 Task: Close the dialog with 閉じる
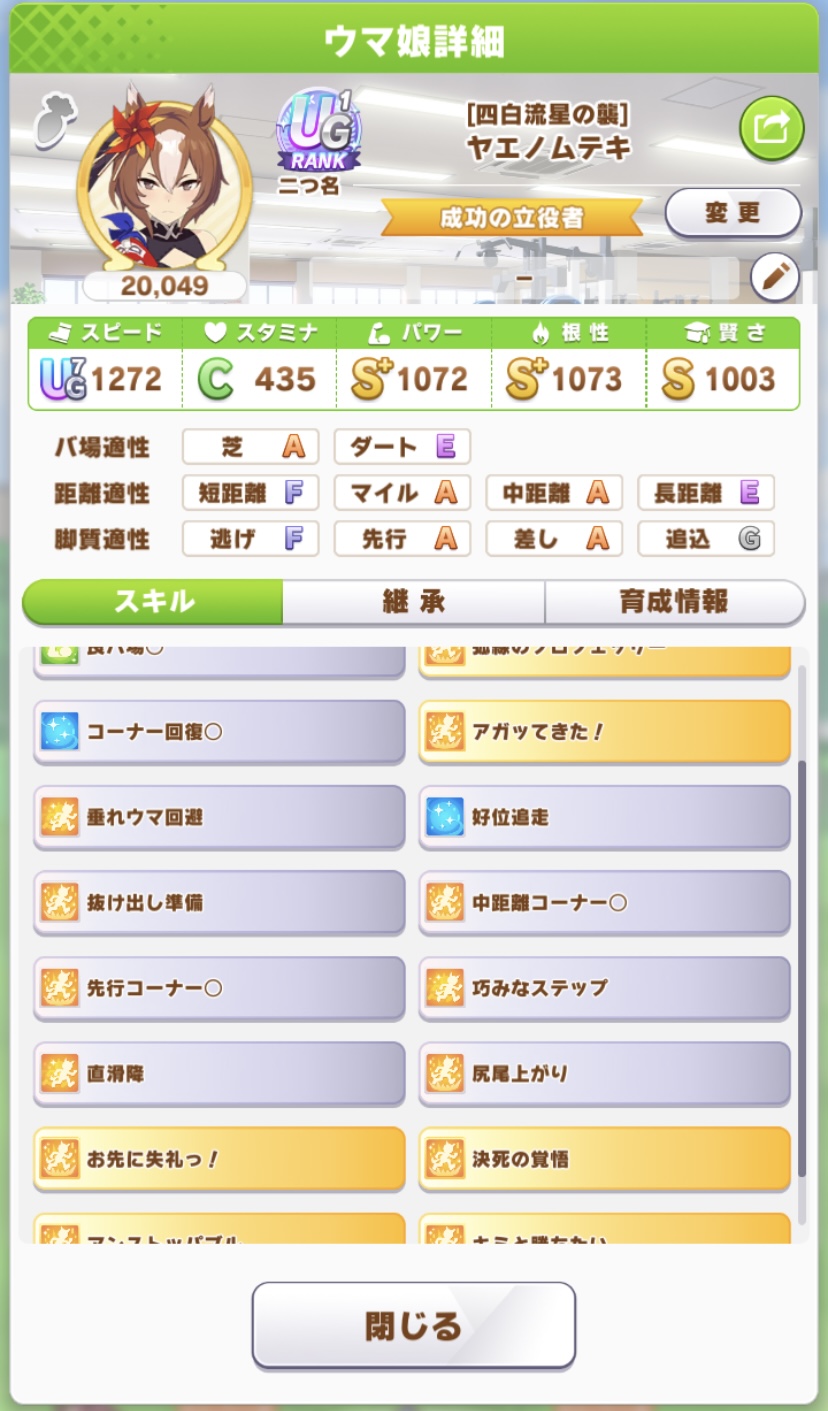pos(413,1325)
